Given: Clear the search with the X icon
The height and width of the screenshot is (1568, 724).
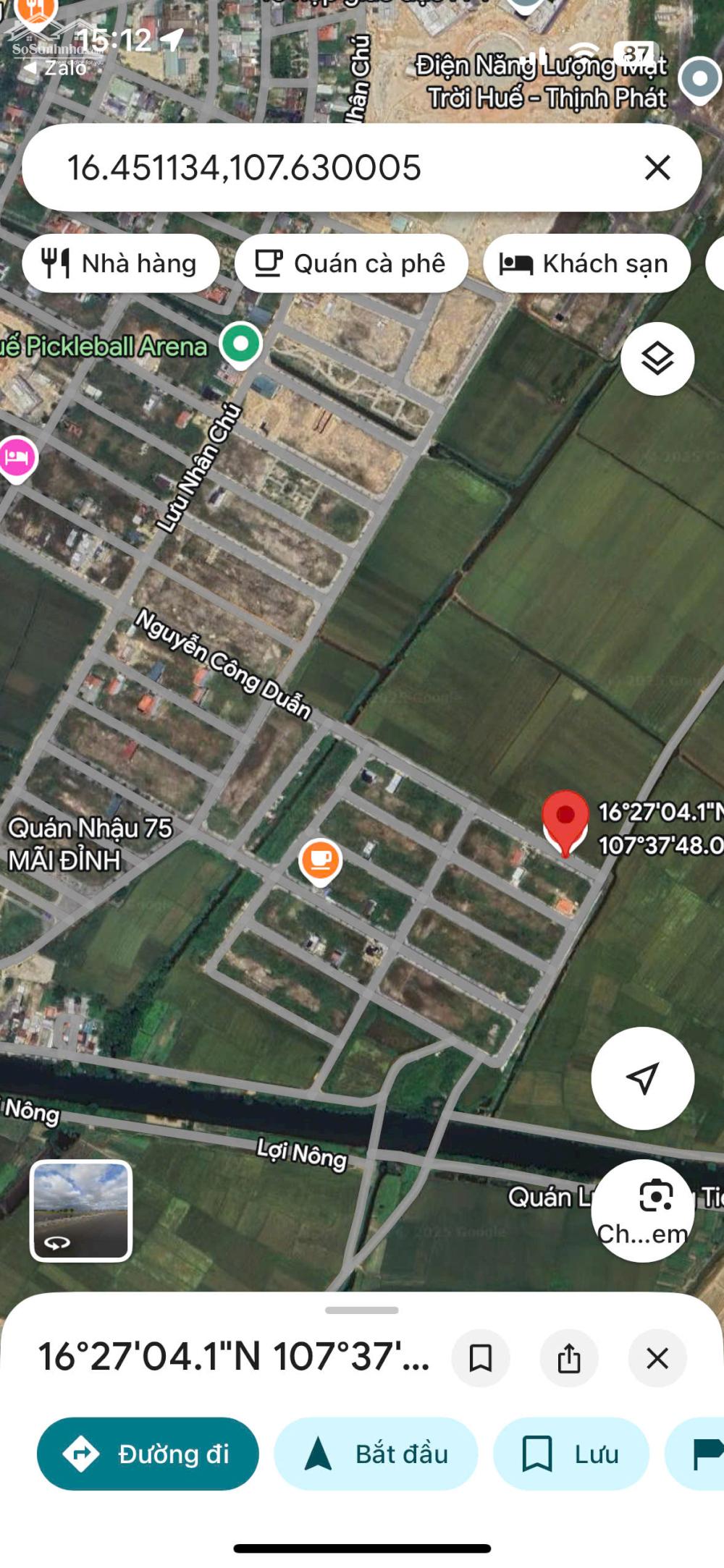Looking at the screenshot, I should 657,168.
